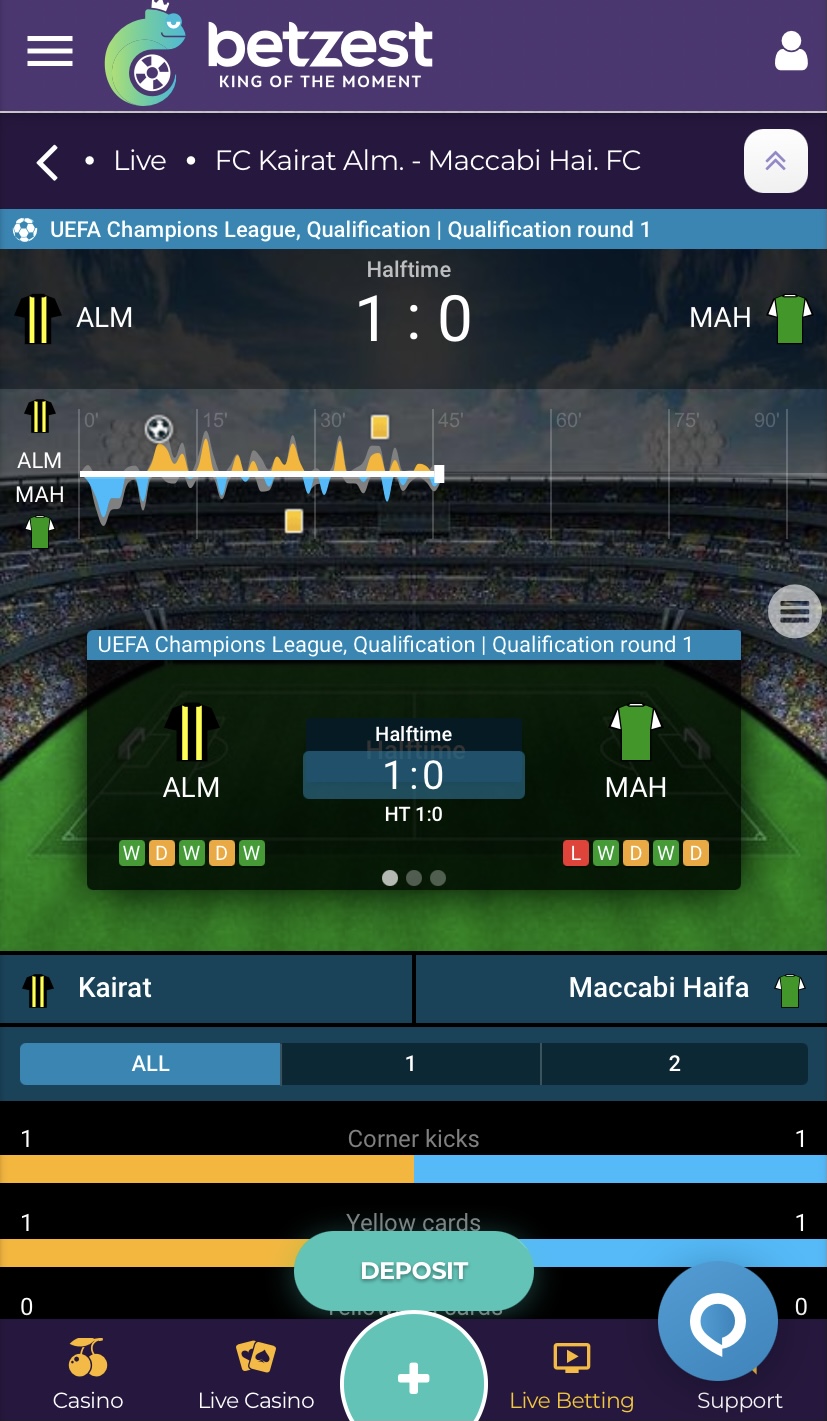Tap the Deposit button
Screen dimensions: 827x1421
pyautogui.click(x=413, y=1271)
